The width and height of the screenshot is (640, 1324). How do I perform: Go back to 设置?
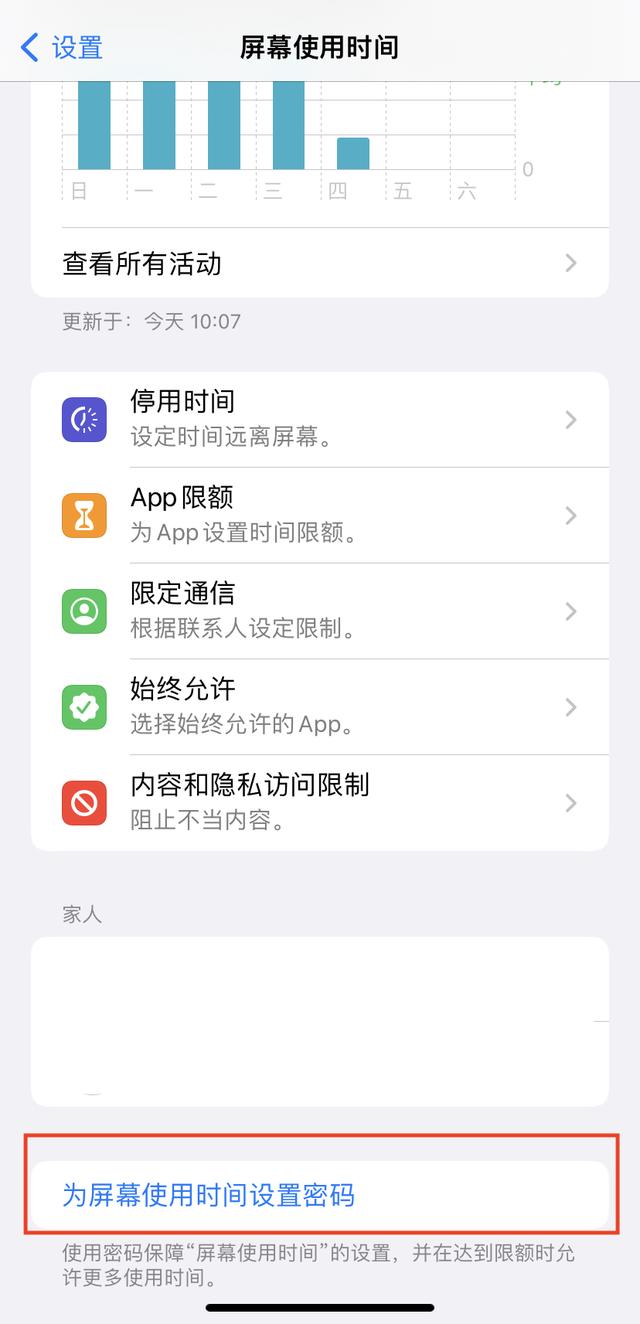tap(62, 47)
